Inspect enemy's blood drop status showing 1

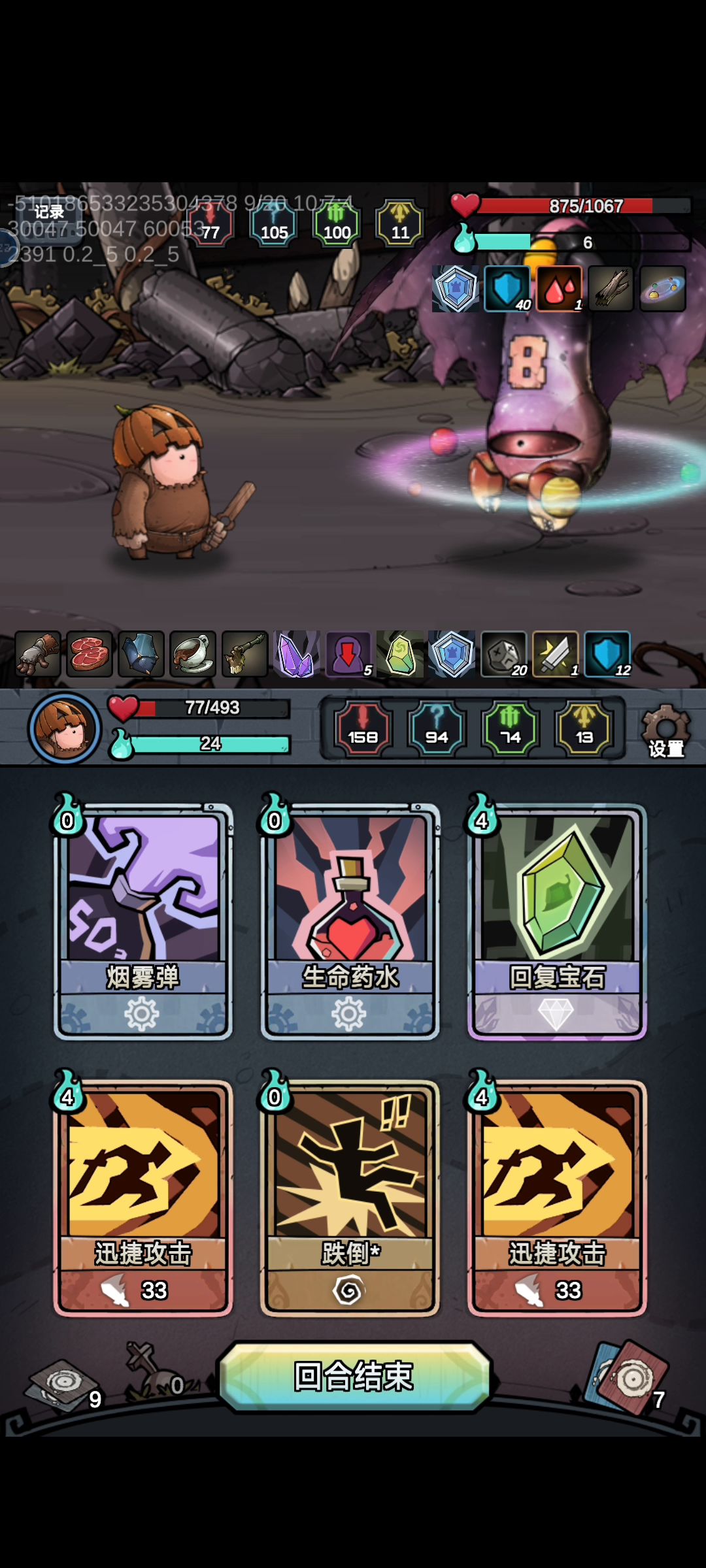[560, 288]
